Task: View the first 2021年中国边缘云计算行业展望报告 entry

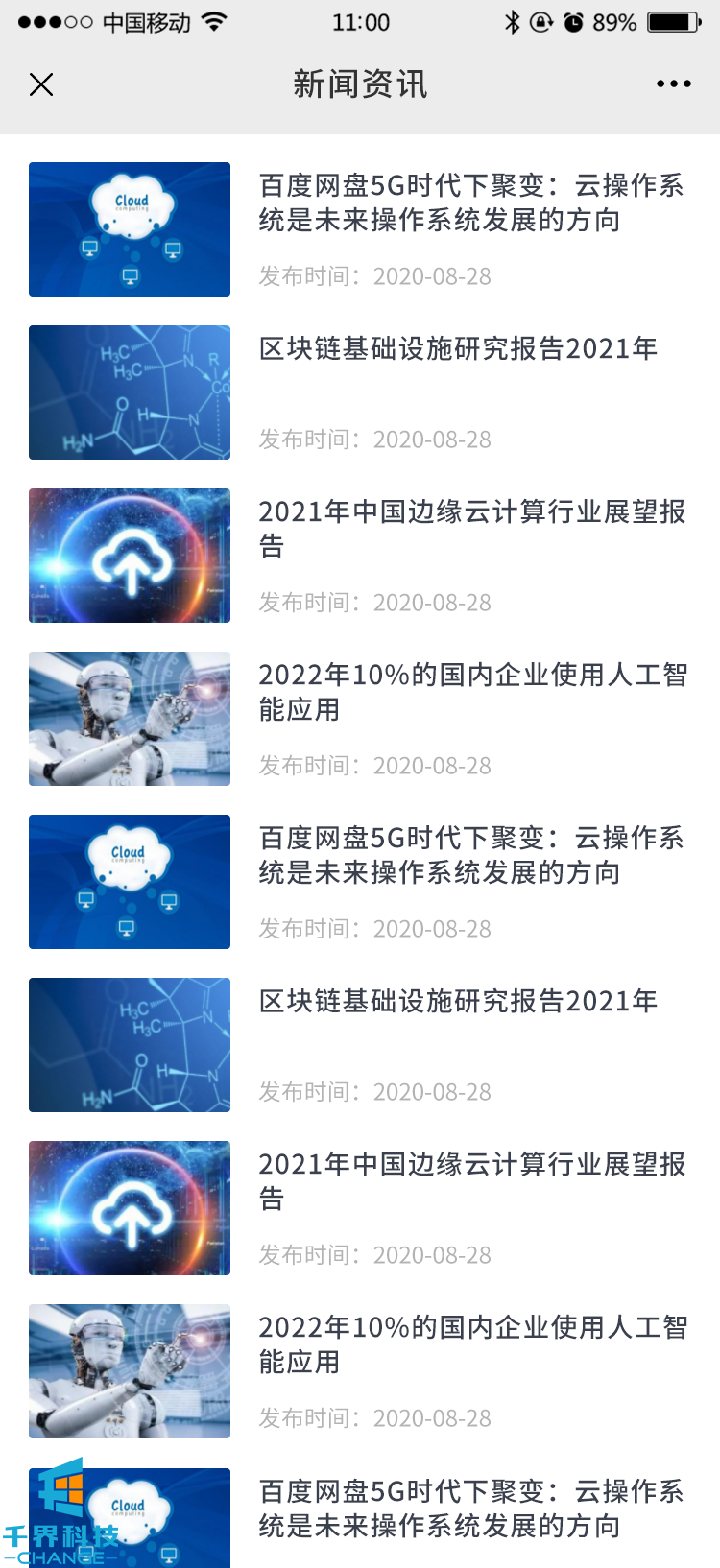Action: coord(470,528)
